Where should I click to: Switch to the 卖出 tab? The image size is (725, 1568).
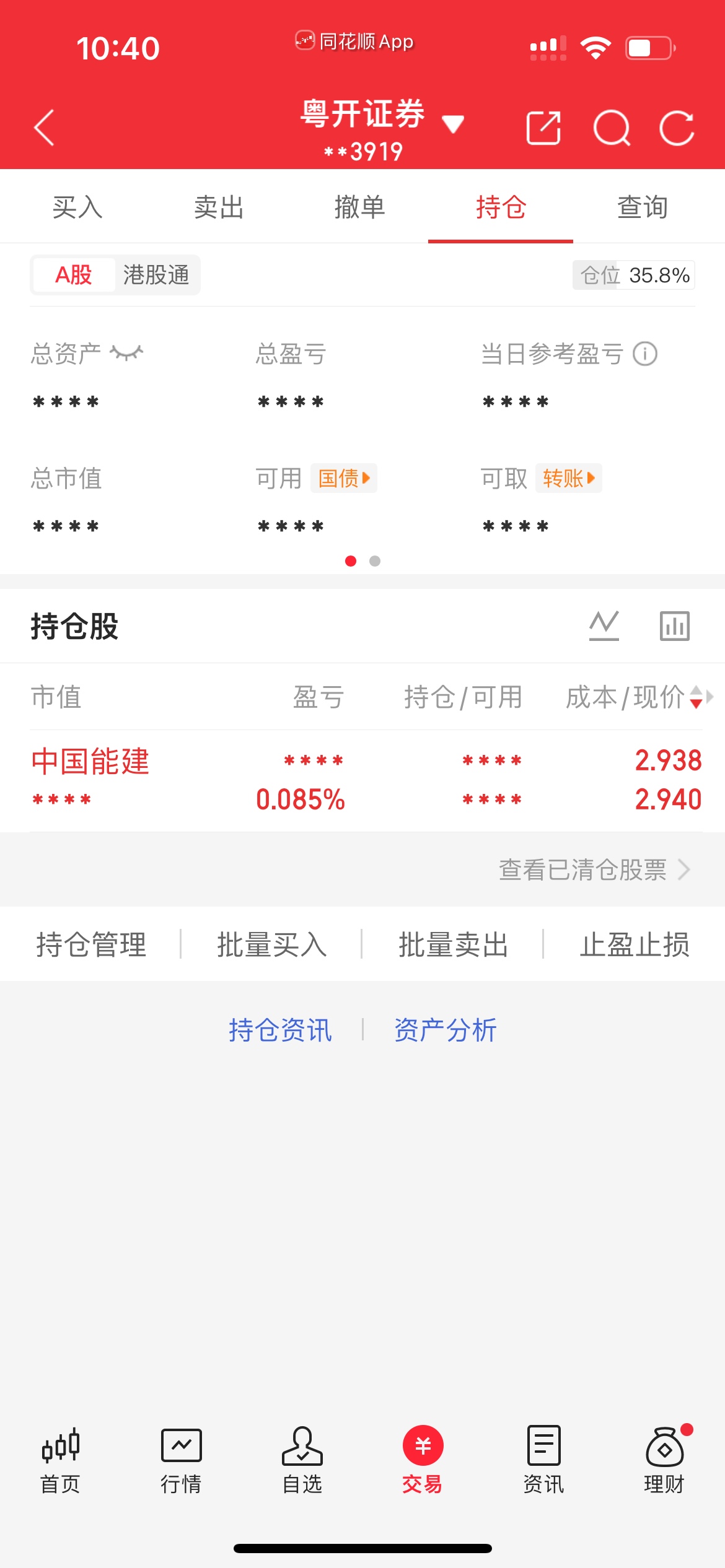click(219, 207)
